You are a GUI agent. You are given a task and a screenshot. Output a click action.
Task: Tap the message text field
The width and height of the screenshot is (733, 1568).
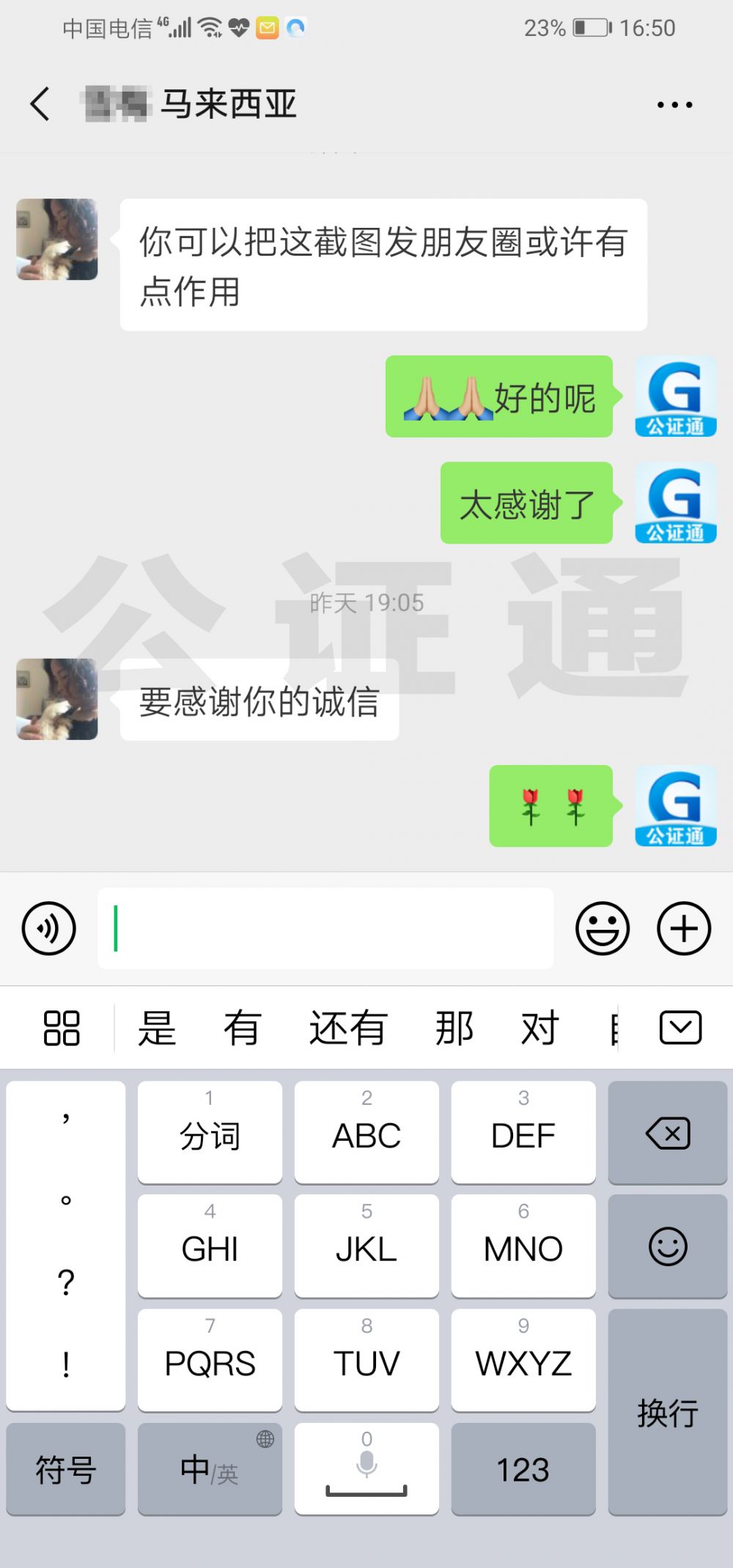325,928
